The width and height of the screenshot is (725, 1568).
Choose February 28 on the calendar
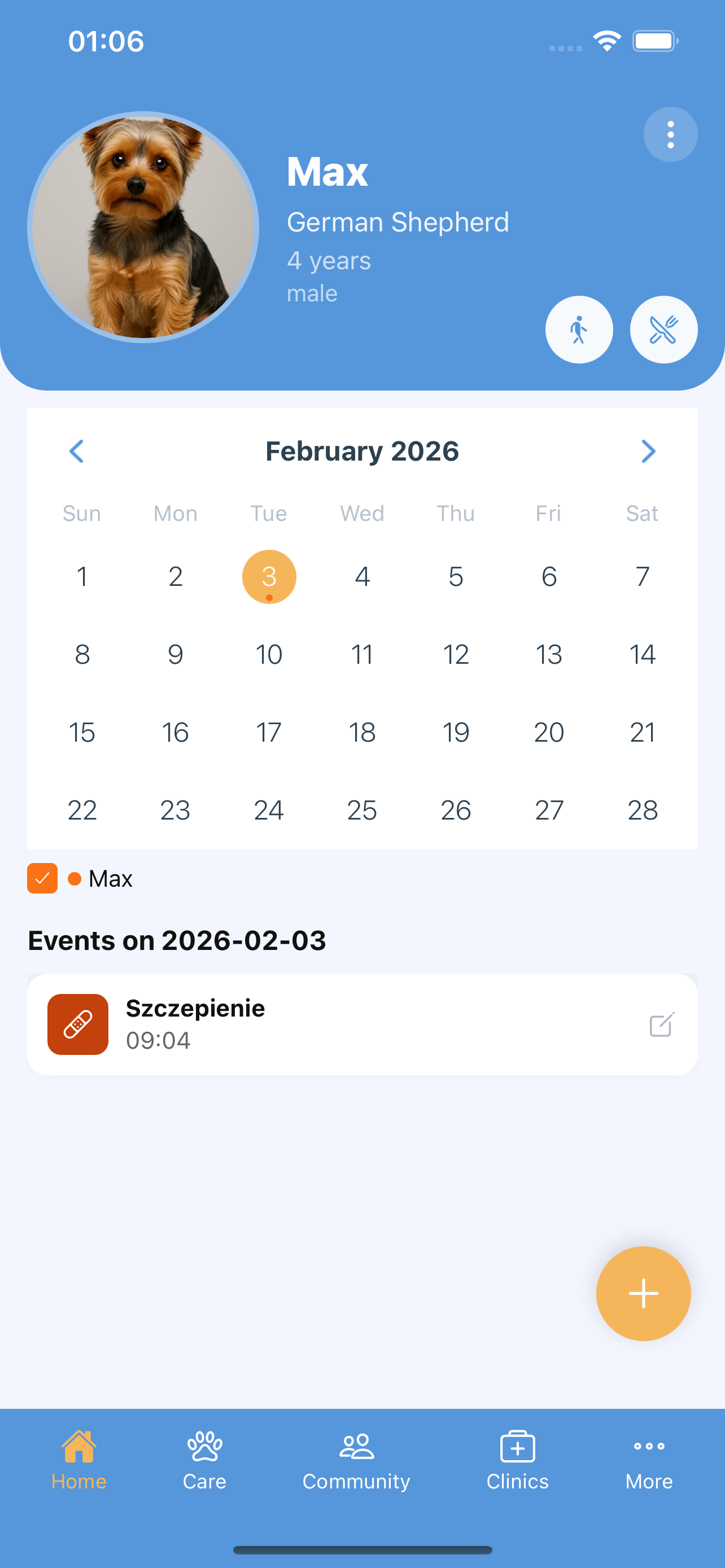click(642, 810)
